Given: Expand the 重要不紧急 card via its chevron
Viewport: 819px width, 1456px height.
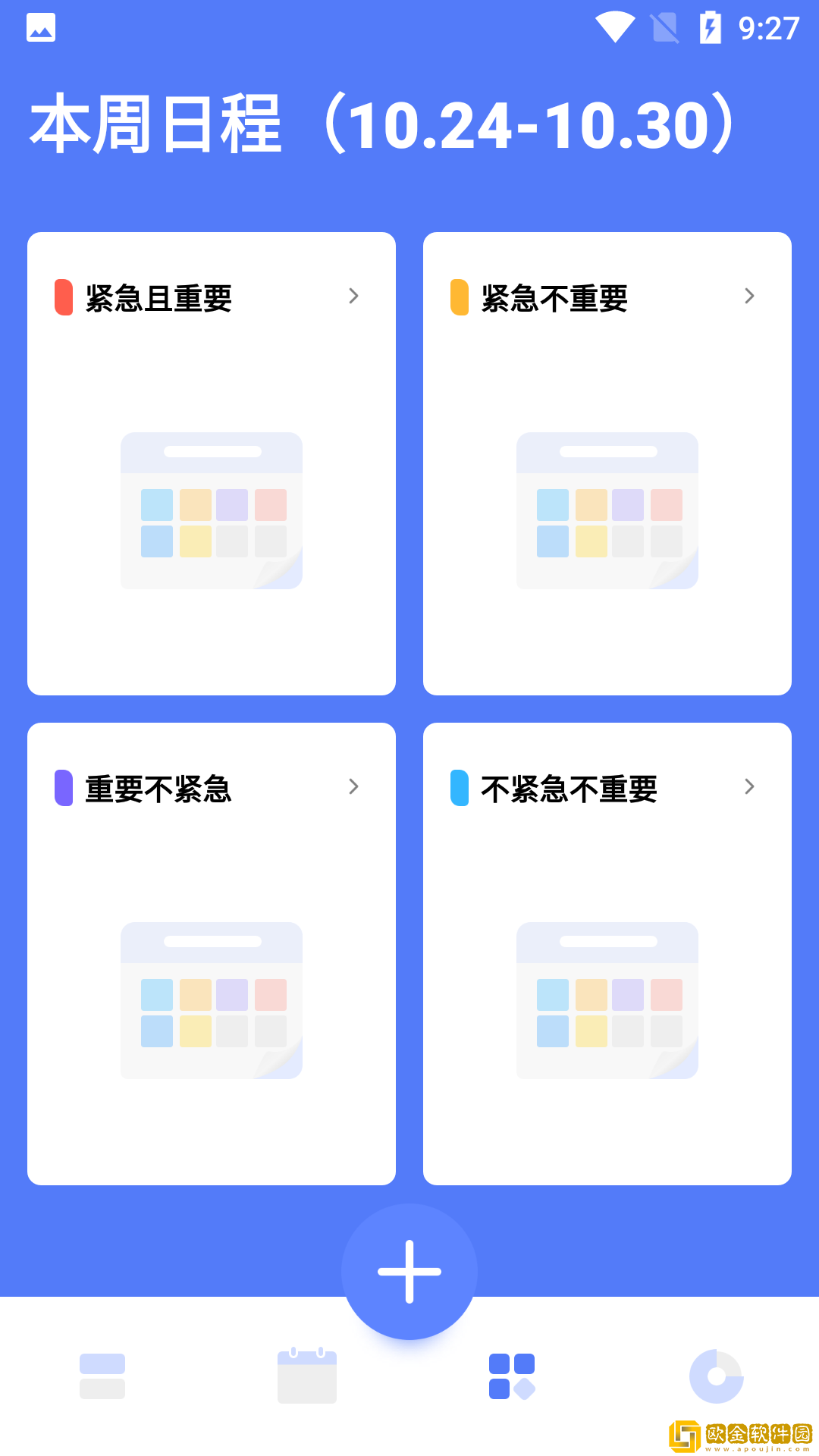Looking at the screenshot, I should 353,786.
